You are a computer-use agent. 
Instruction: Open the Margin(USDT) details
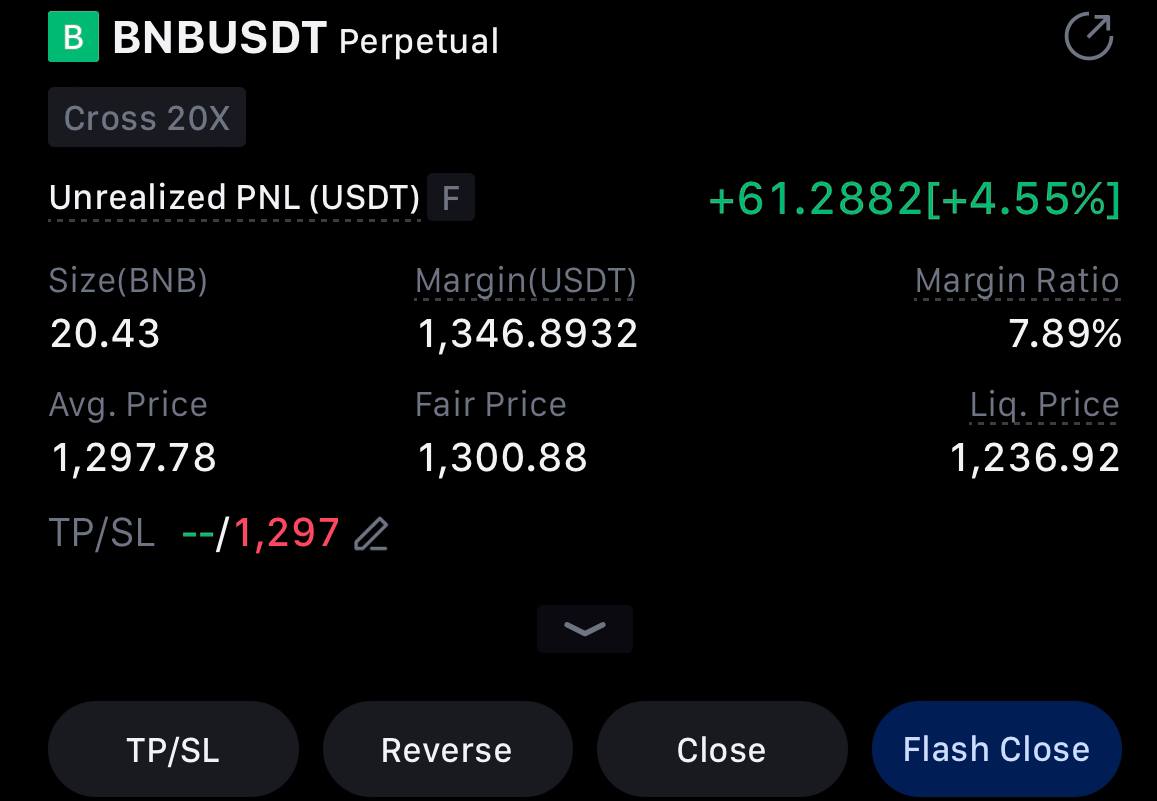[525, 282]
